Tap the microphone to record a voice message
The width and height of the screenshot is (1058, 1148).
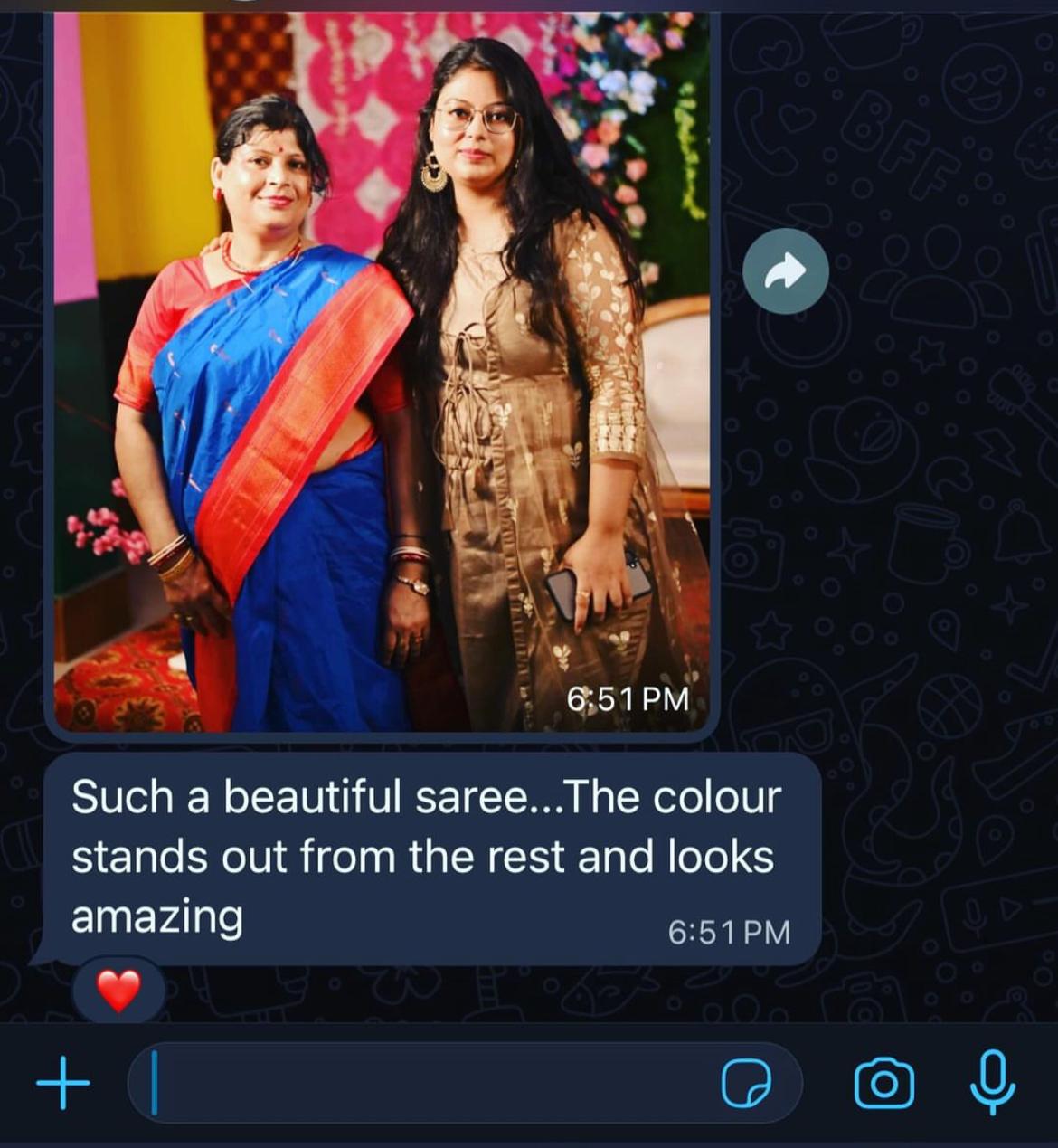(992, 1081)
